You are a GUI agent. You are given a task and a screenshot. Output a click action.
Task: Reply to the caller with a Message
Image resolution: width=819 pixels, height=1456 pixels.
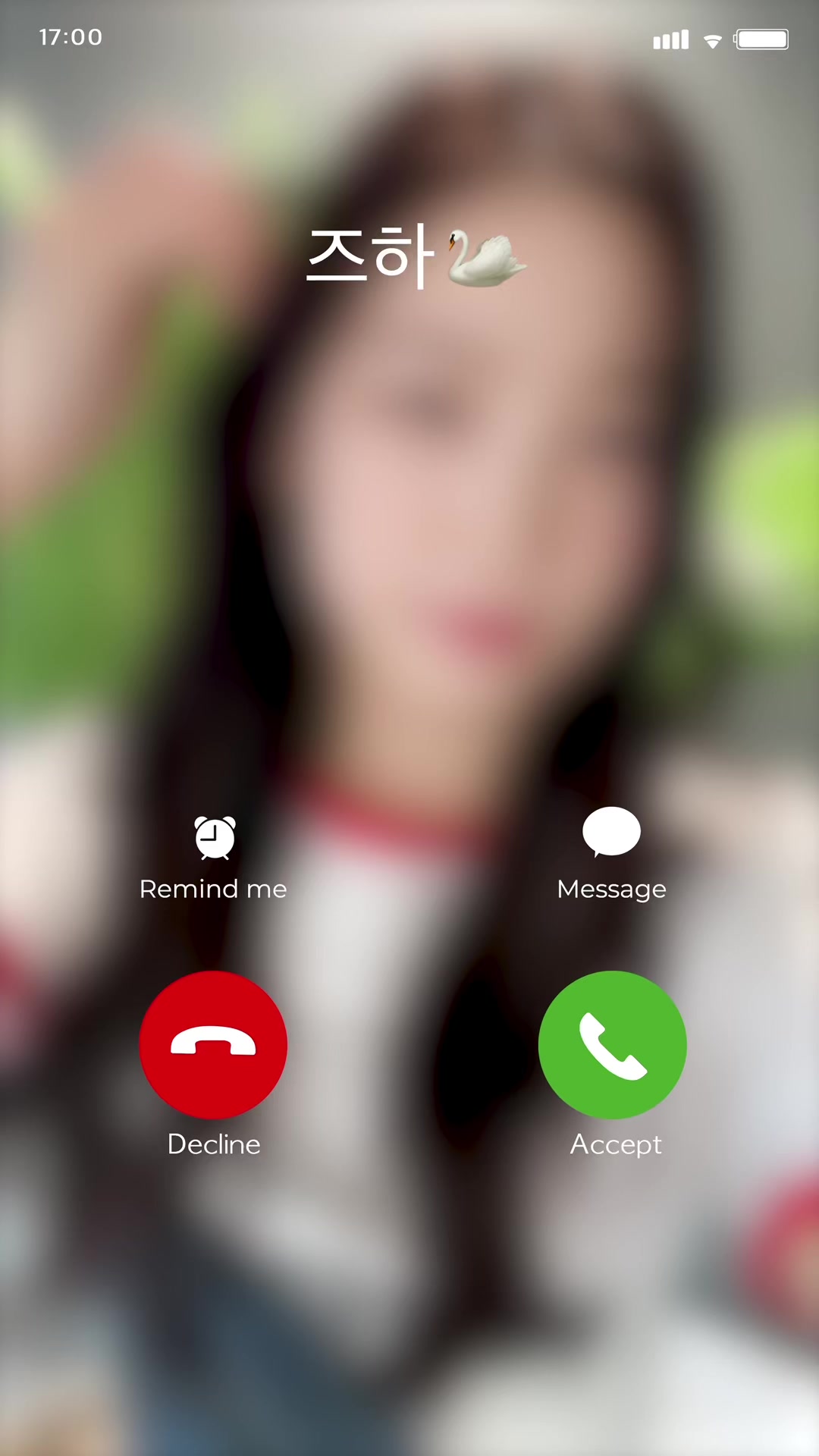611,853
